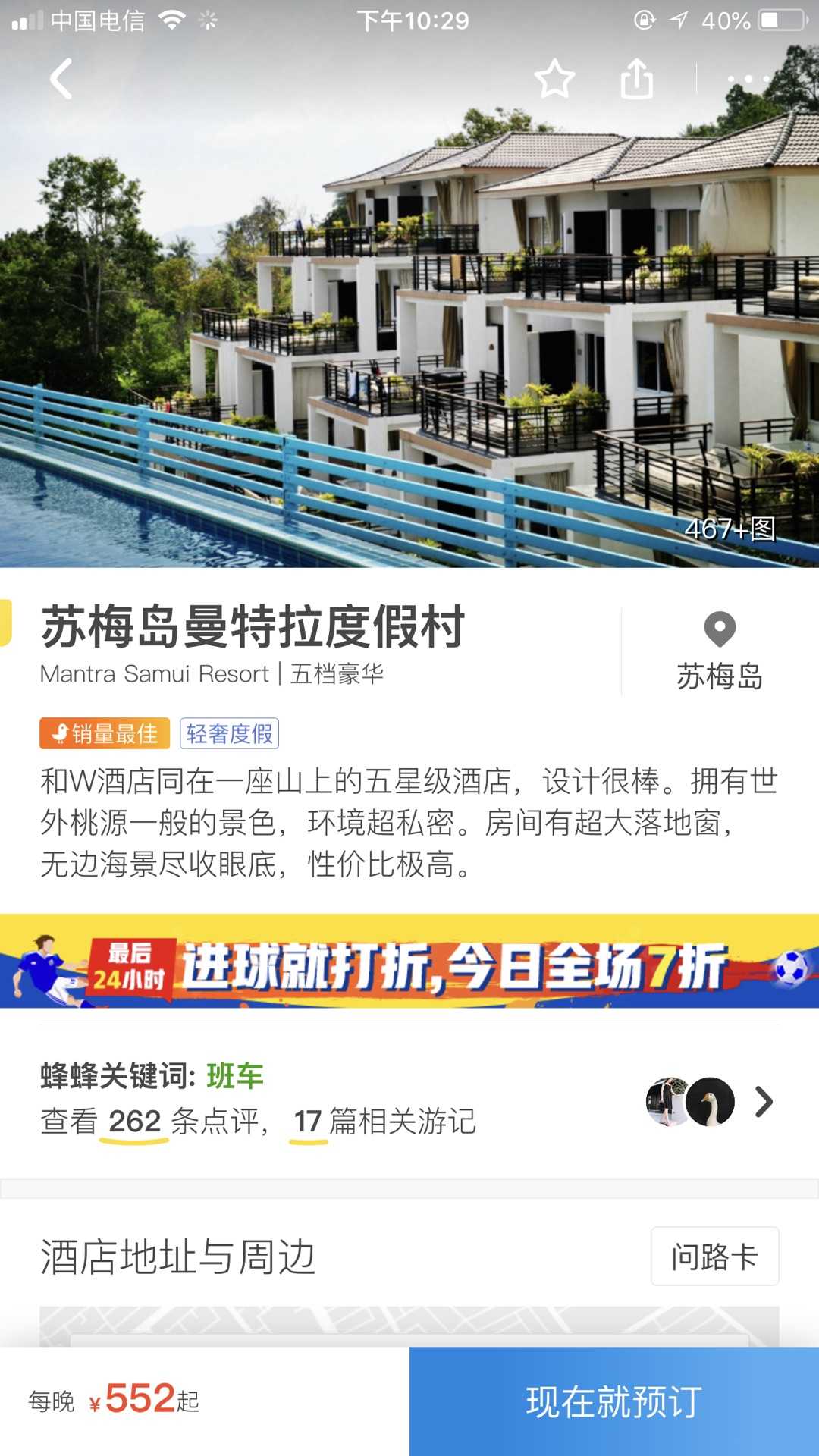Share this hotel page
819x1456 pixels.
pos(637,79)
